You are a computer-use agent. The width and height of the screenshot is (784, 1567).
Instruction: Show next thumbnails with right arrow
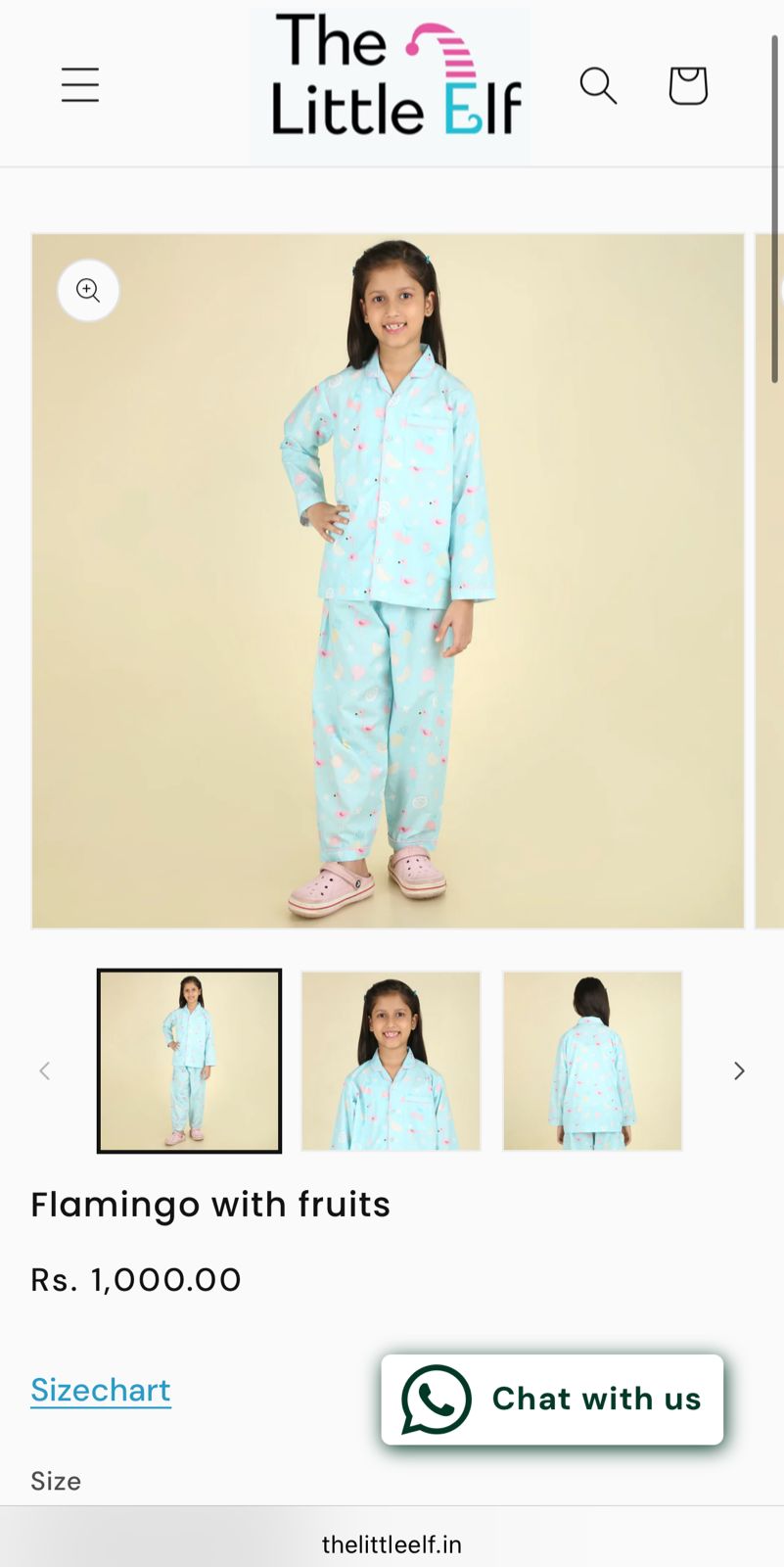[x=739, y=1070]
